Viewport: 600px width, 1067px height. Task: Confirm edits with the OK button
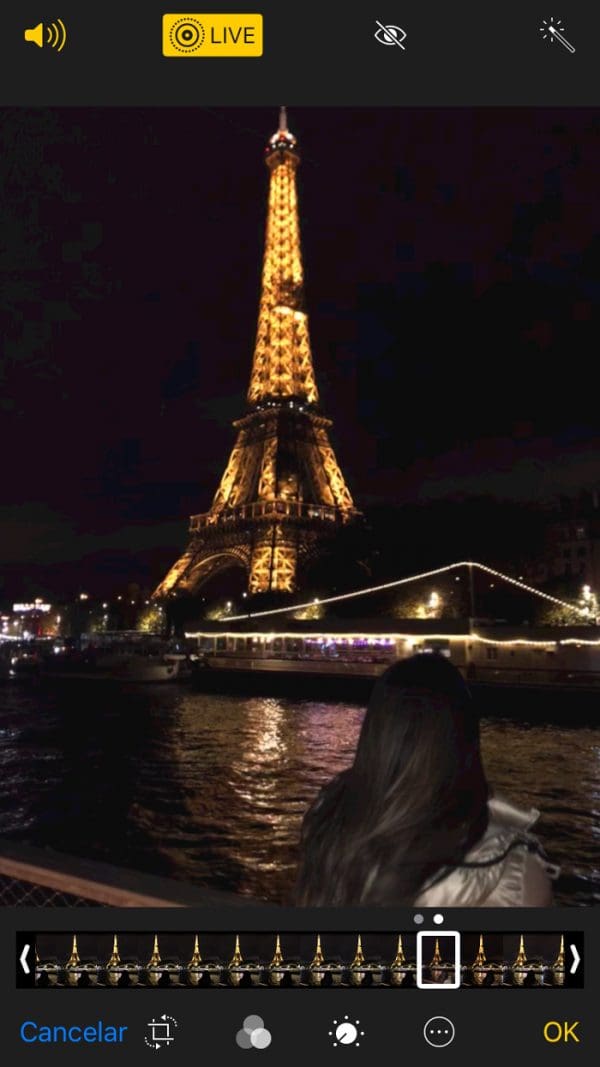coord(561,1032)
